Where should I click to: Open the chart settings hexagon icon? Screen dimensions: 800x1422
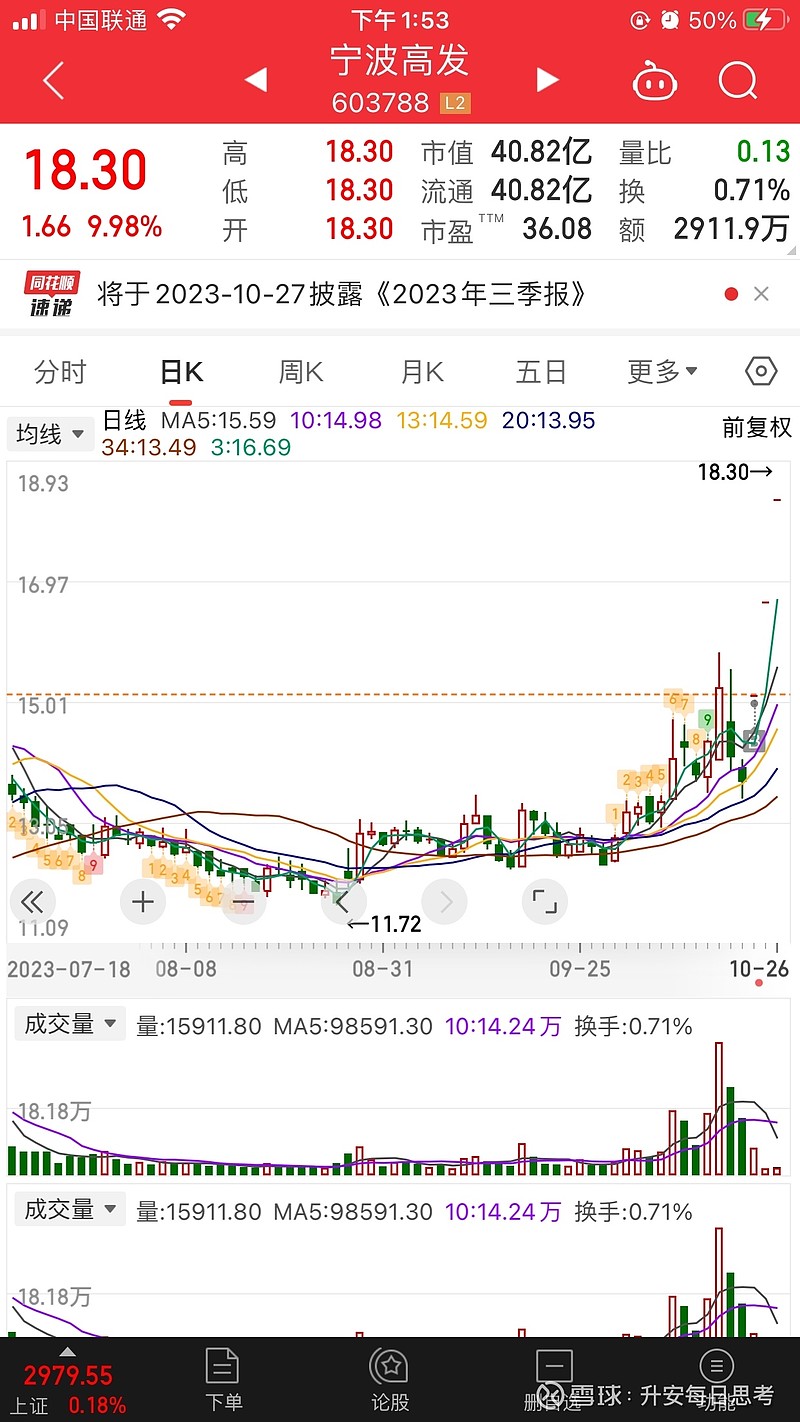[x=761, y=372]
